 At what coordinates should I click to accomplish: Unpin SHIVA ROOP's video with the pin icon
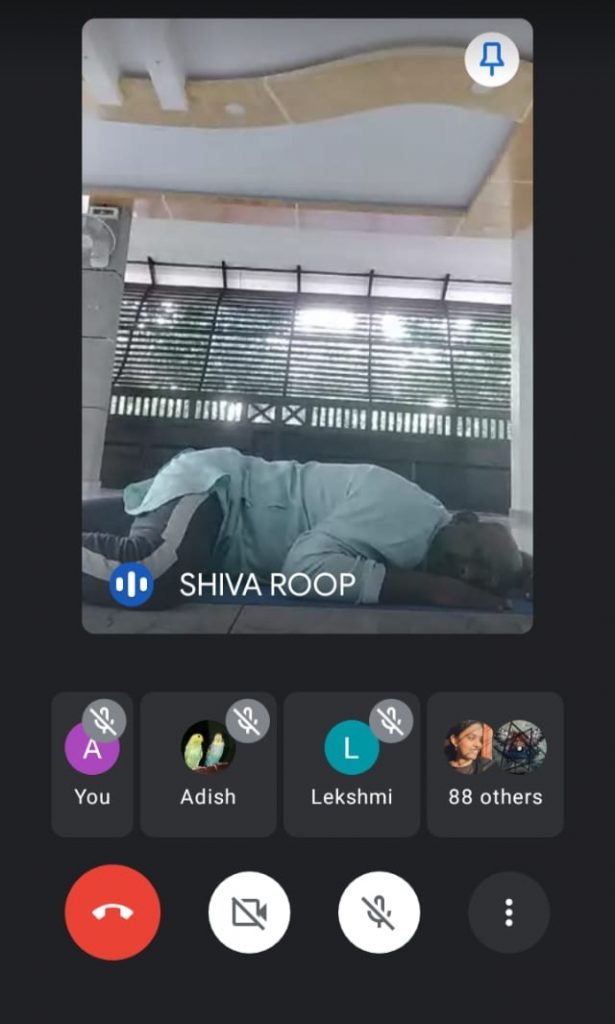[x=491, y=60]
